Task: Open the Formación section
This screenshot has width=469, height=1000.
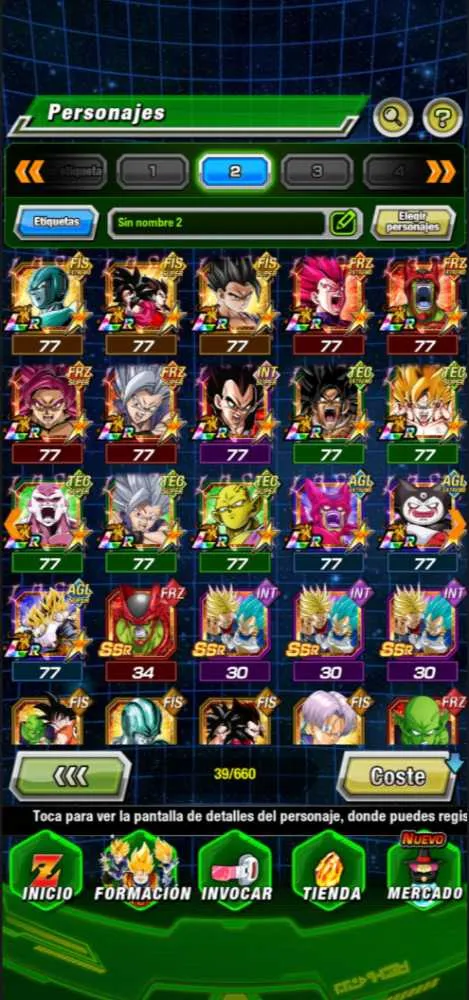Action: coord(142,872)
